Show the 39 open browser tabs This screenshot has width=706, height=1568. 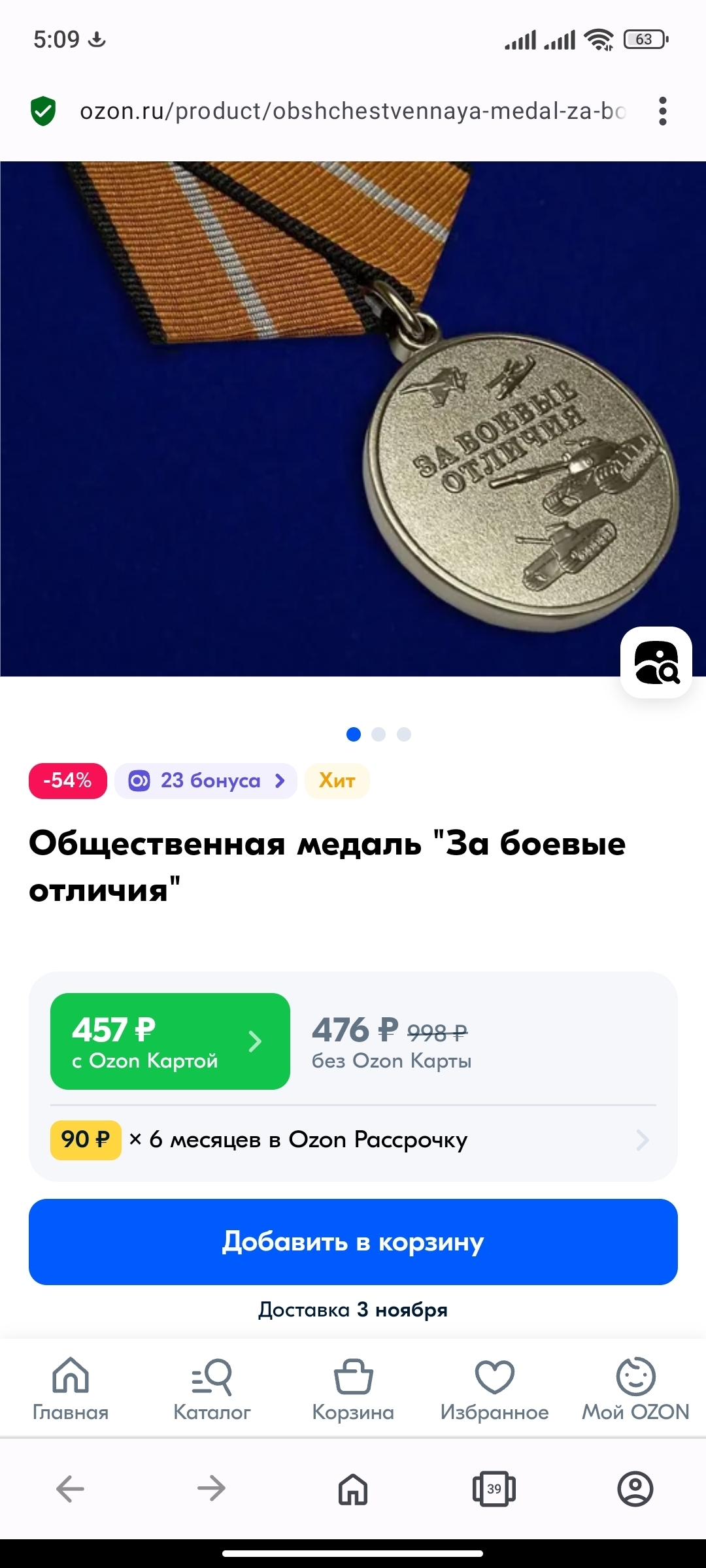tap(494, 1489)
